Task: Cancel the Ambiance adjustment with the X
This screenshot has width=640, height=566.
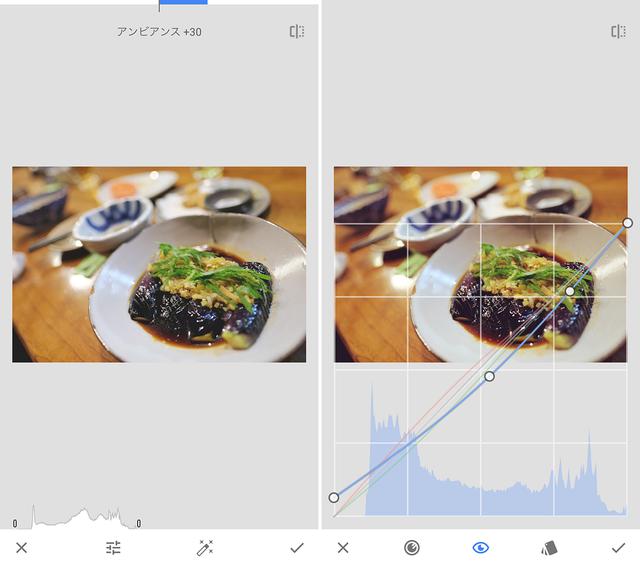Action: [x=22, y=548]
